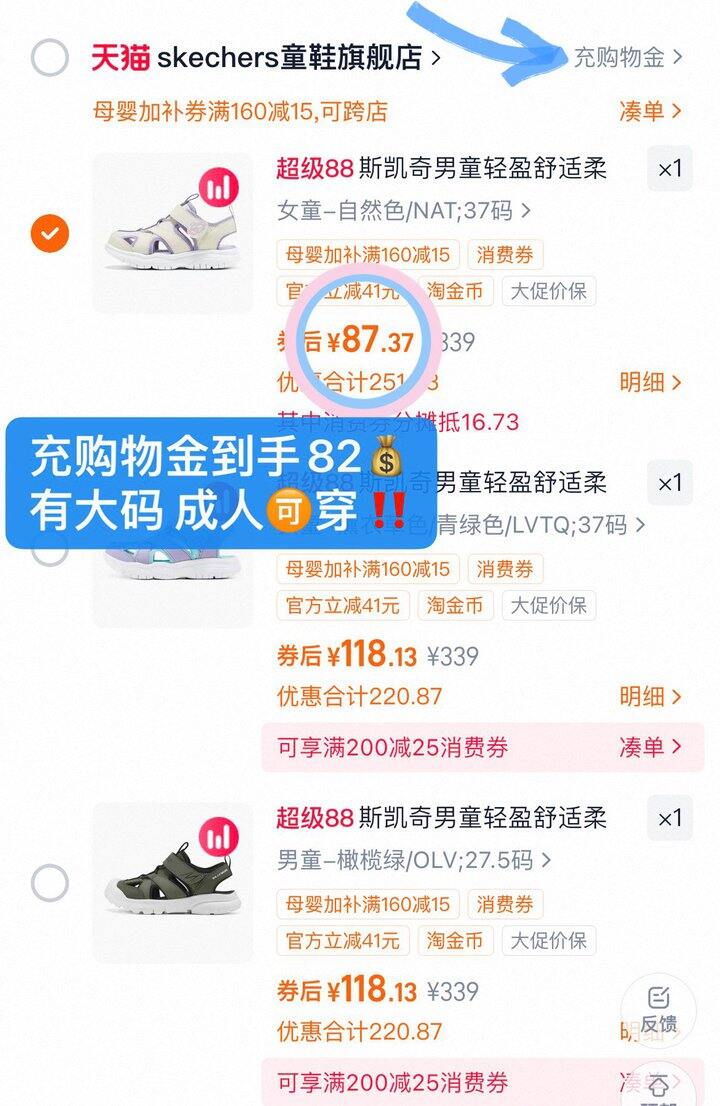
Task: Click the 母婴加补满160减15 coupon tag
Action: [x=367, y=254]
